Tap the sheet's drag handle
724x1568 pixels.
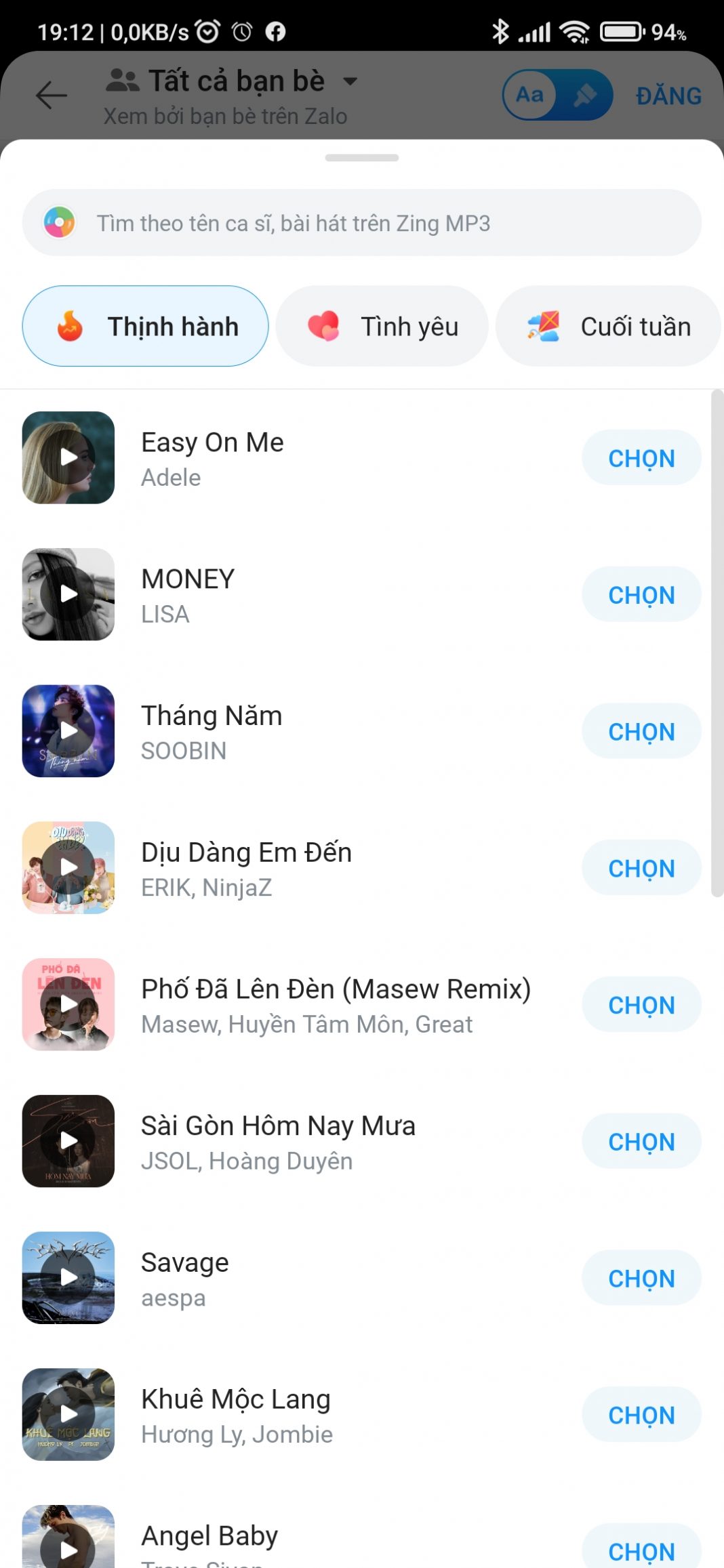[361, 158]
